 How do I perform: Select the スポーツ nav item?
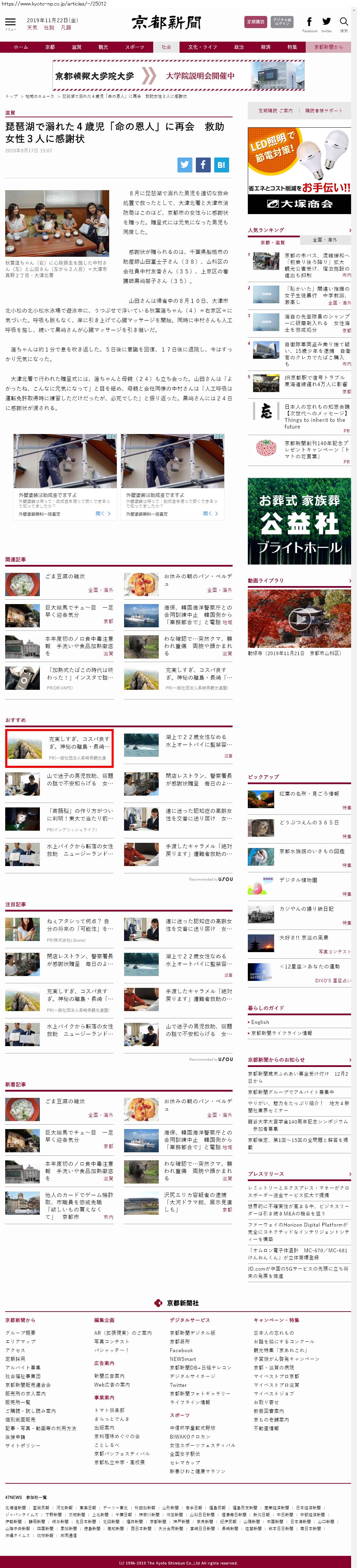pos(134,47)
